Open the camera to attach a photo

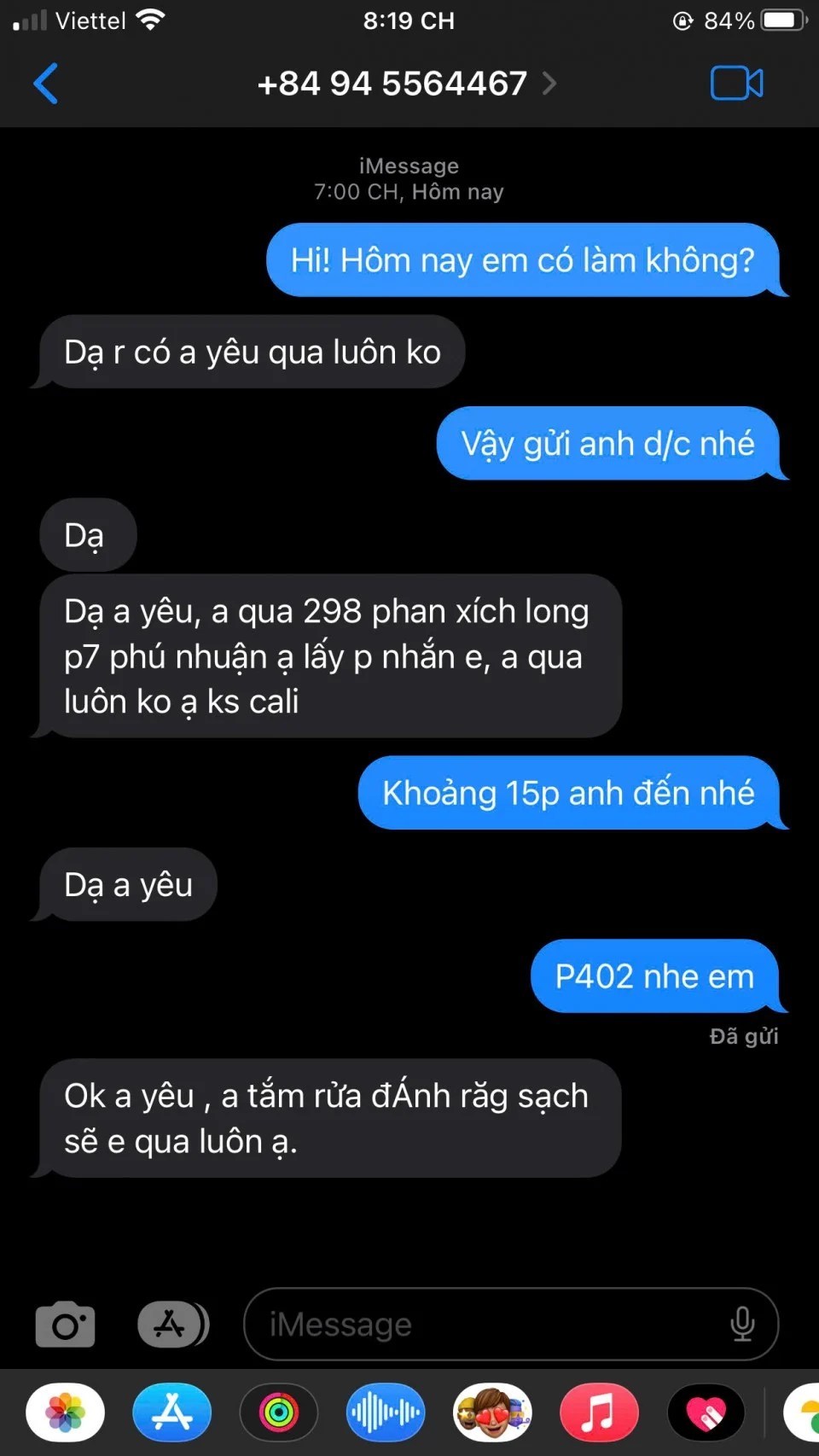pos(66,1325)
